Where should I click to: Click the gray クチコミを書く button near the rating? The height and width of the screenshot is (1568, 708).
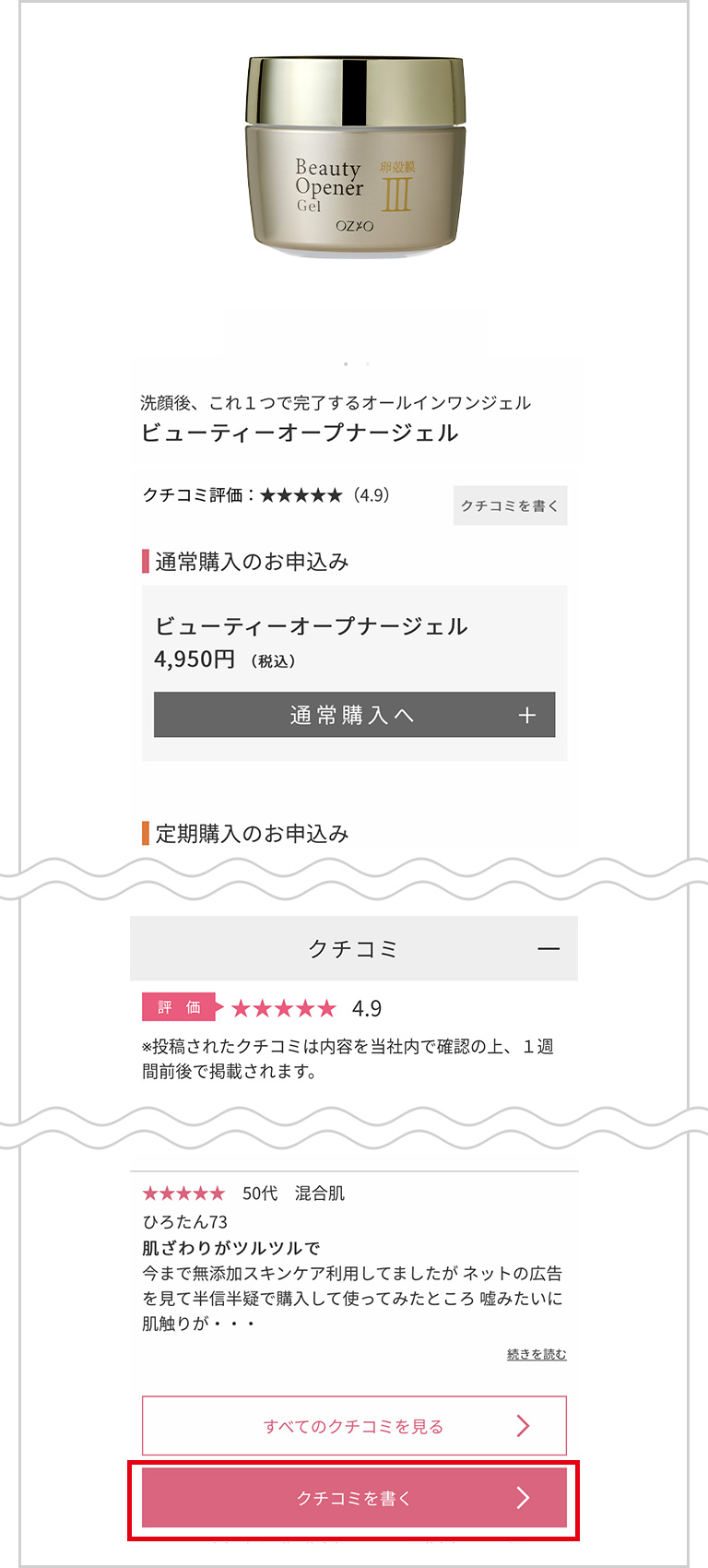pyautogui.click(x=510, y=505)
